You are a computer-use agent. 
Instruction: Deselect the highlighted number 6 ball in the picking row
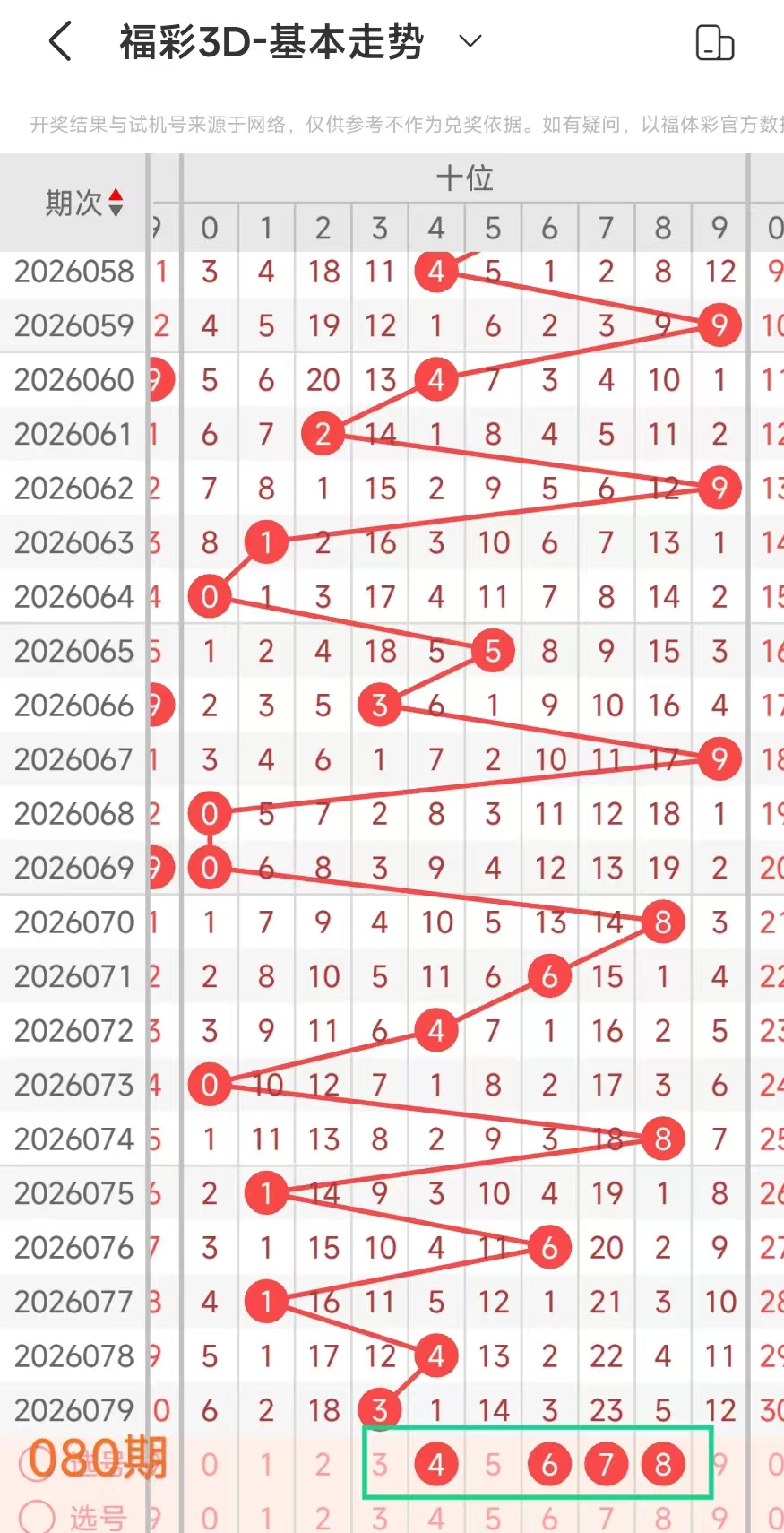pos(549,1464)
